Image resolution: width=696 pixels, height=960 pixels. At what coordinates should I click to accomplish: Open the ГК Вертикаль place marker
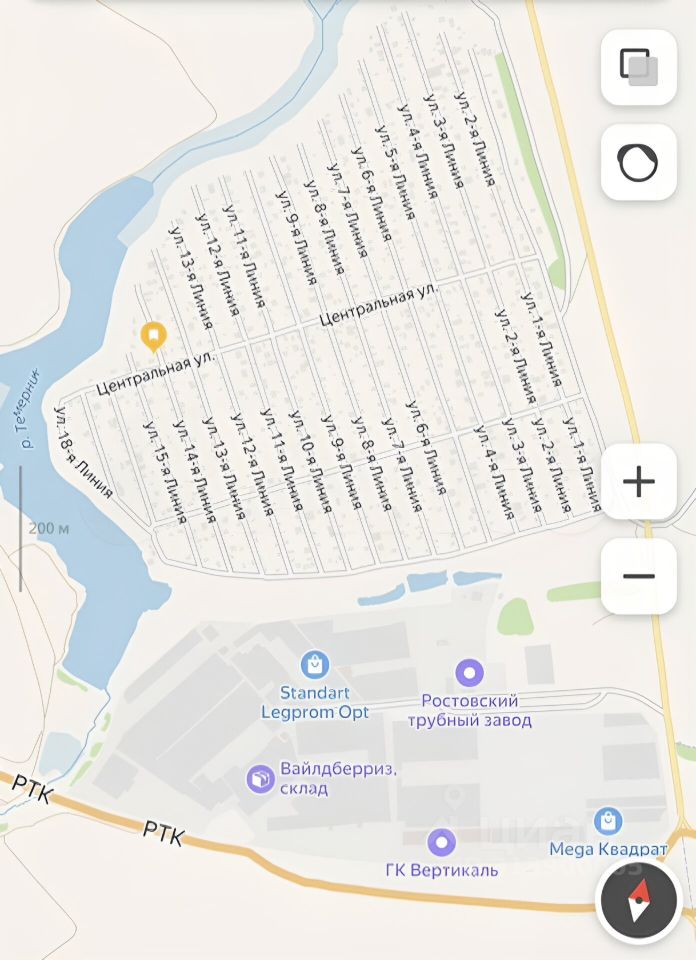coord(441,843)
